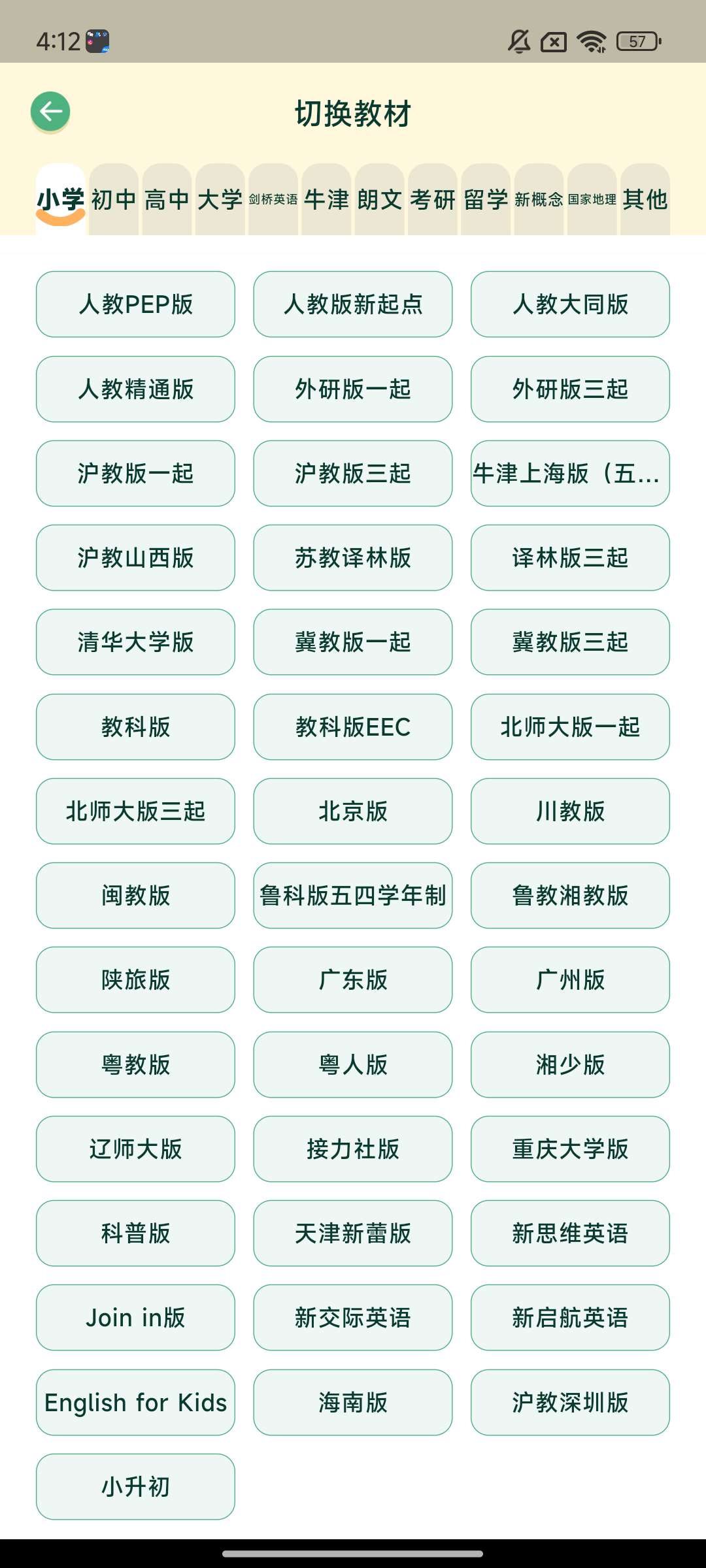Choose English for Kids textbook

click(x=135, y=1403)
